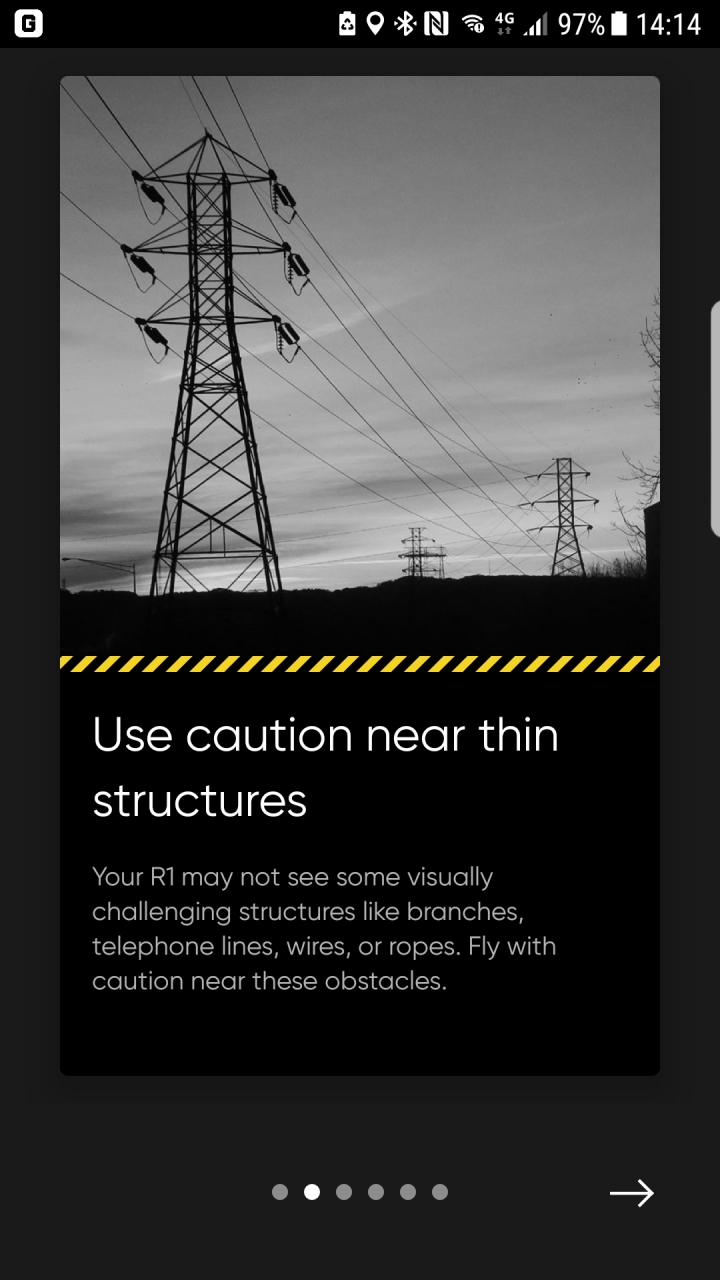The image size is (720, 1280).
Task: Skip to the last page indicator dot
Action: pos(440,1192)
